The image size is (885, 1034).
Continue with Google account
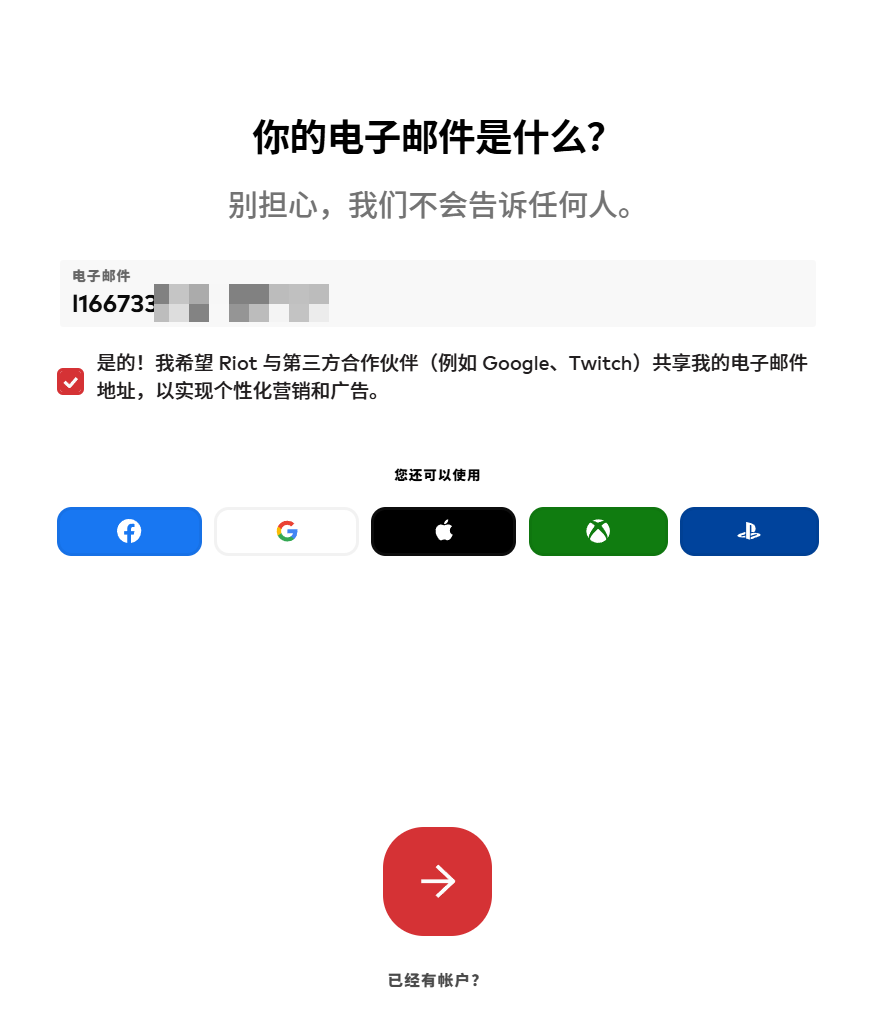pos(287,531)
